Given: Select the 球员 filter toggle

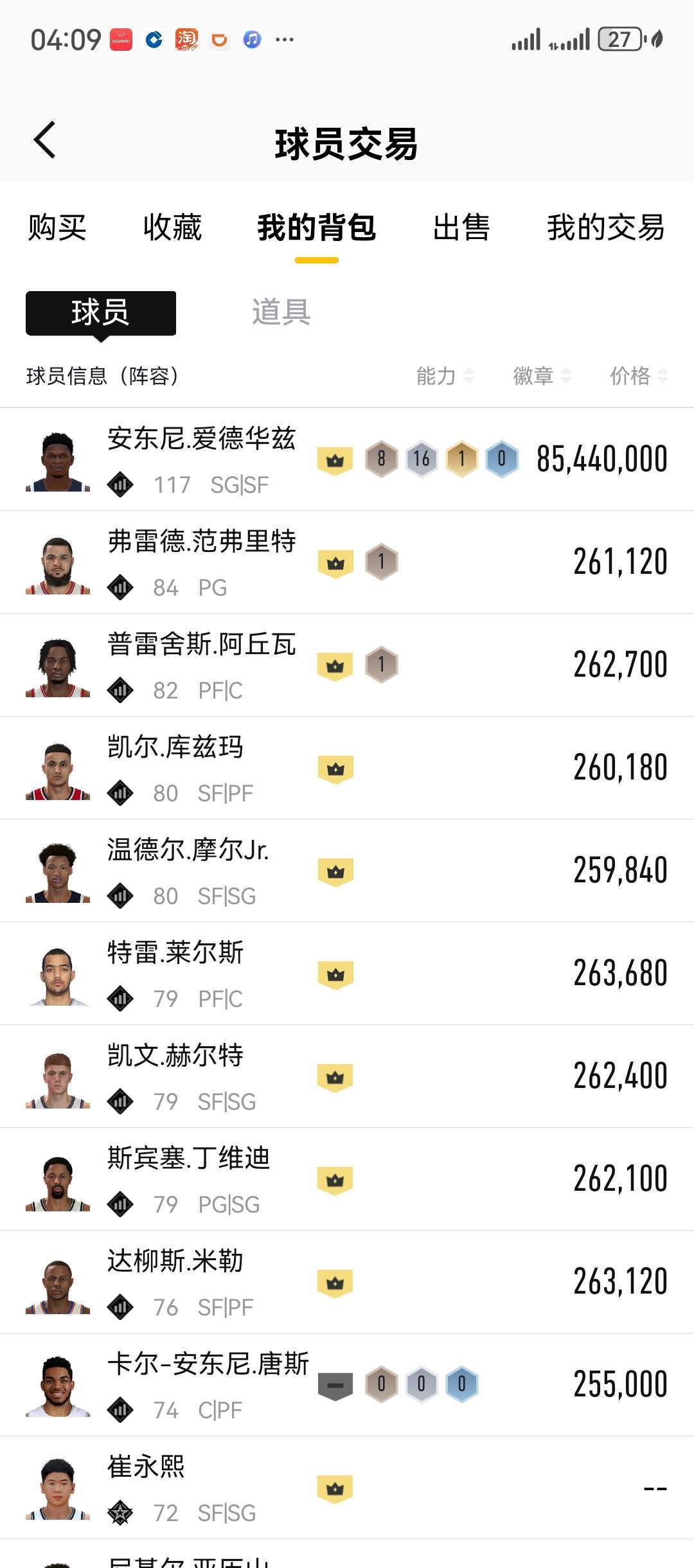Looking at the screenshot, I should click(x=100, y=313).
